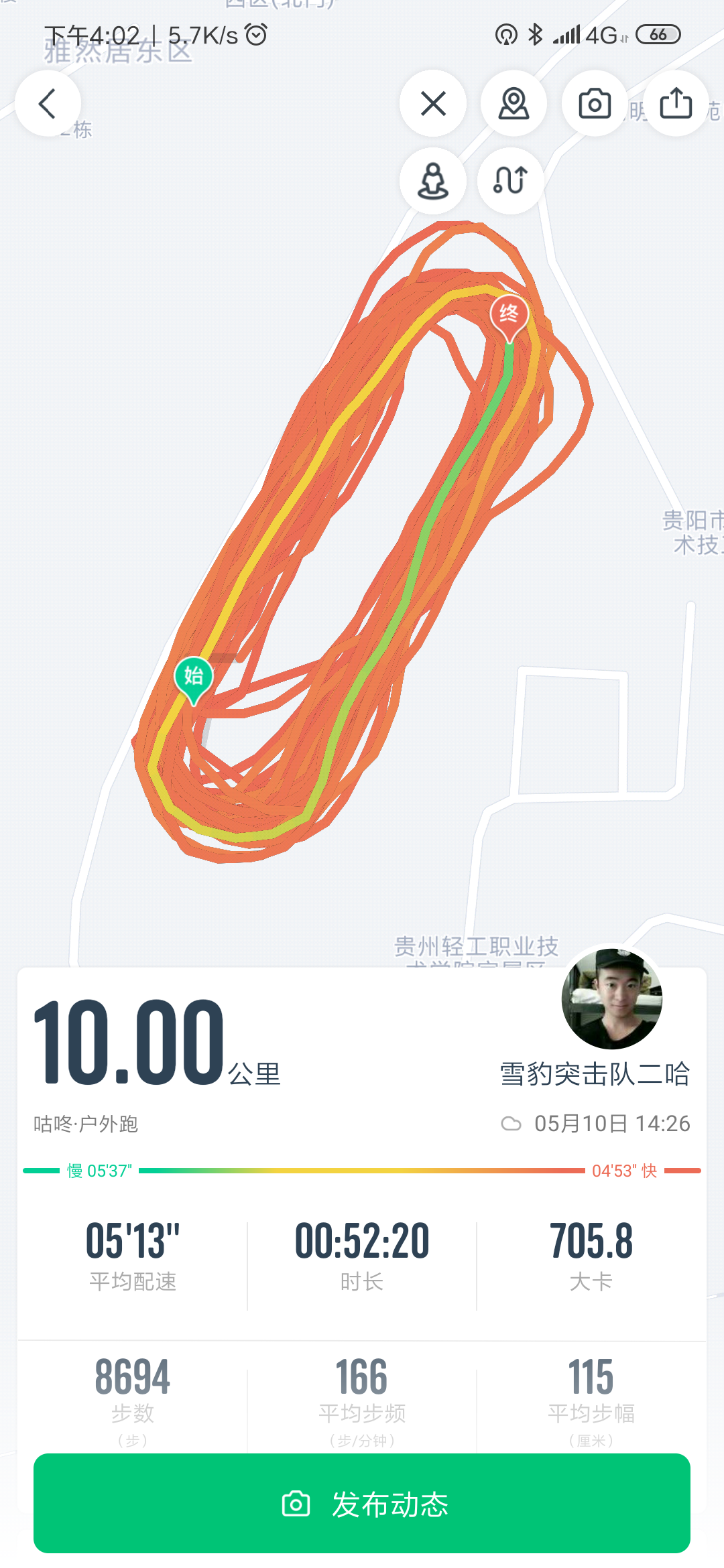The width and height of the screenshot is (724, 1568).
Task: Tap the route direction icon
Action: click(511, 181)
